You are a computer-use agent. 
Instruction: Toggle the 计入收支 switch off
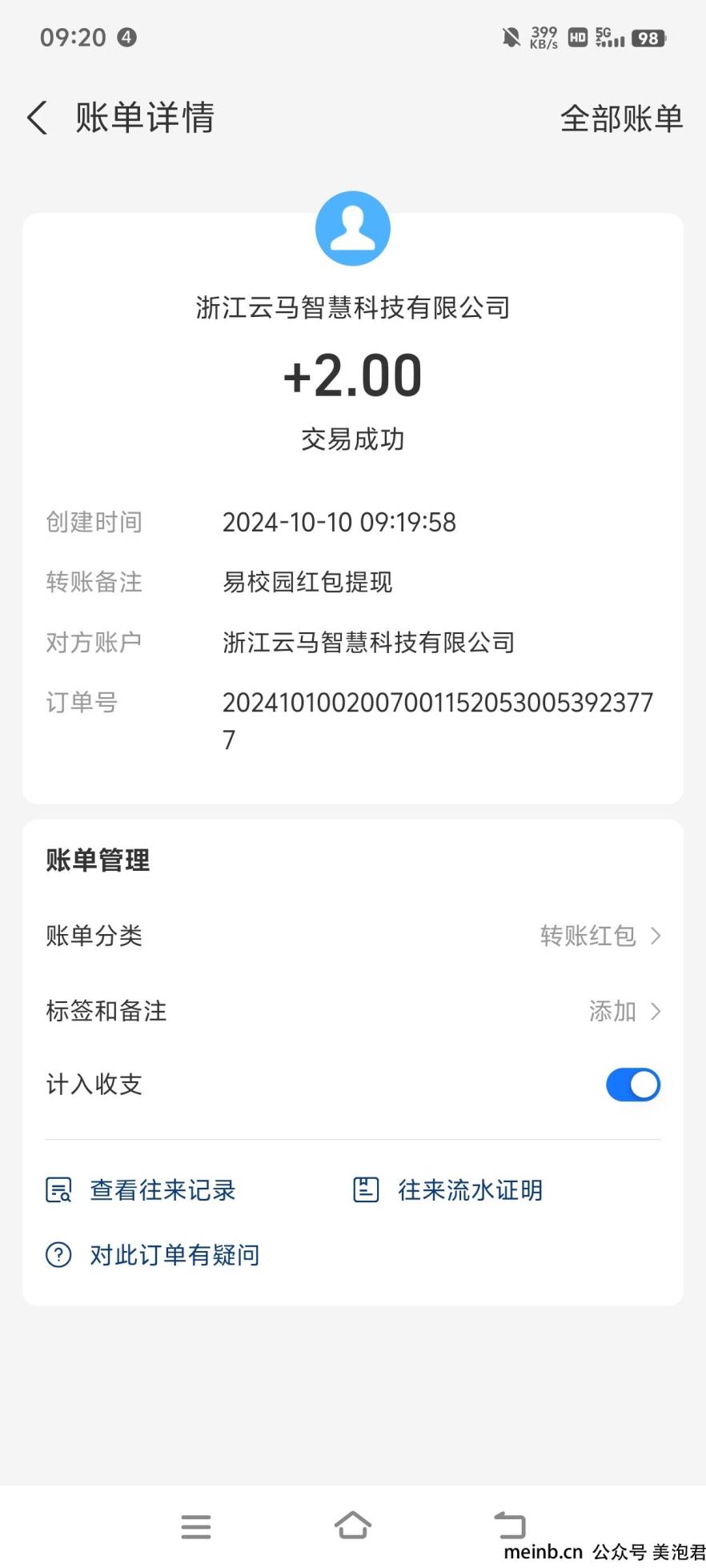(632, 1085)
